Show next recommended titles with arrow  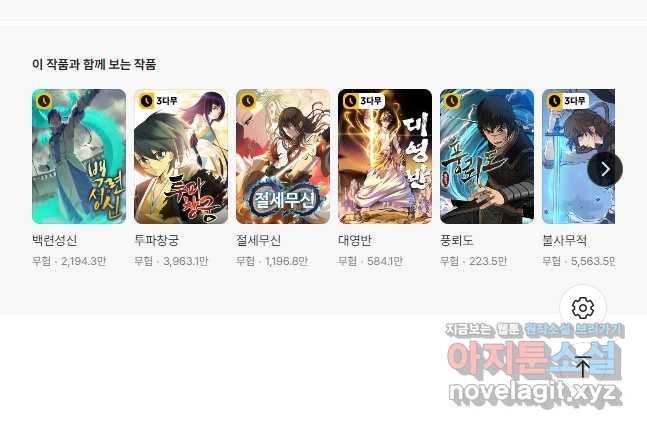coord(604,168)
